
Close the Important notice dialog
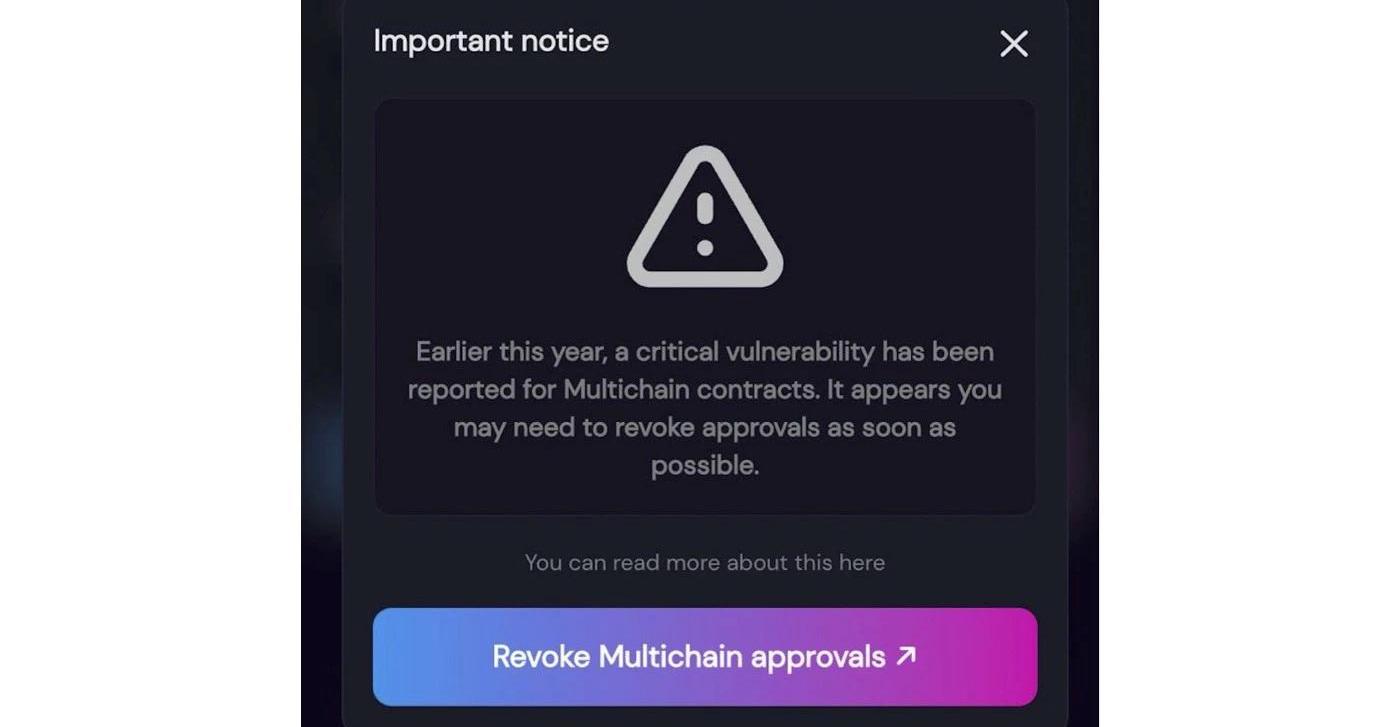coord(1013,43)
